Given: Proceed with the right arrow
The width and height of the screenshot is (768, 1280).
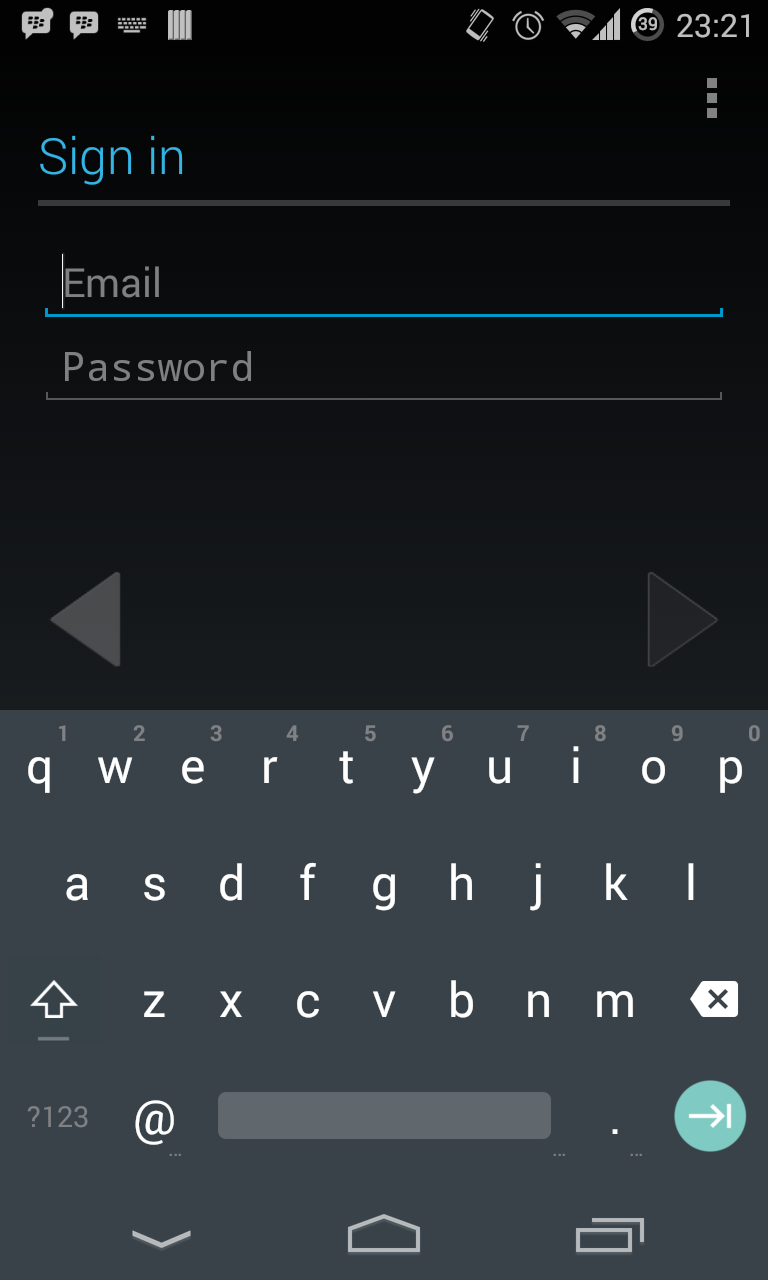Looking at the screenshot, I should coord(681,619).
